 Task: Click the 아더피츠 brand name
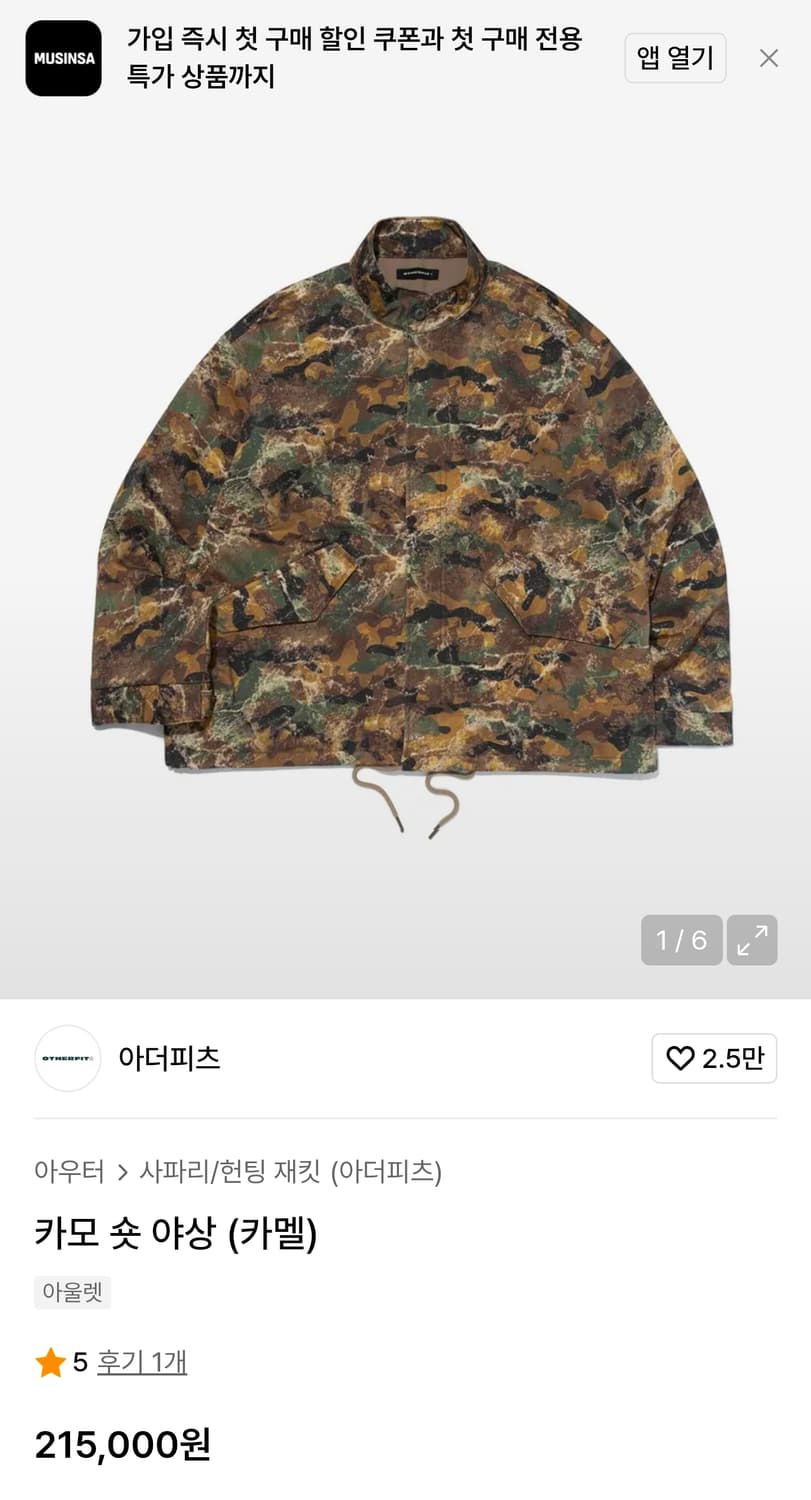click(x=169, y=1058)
